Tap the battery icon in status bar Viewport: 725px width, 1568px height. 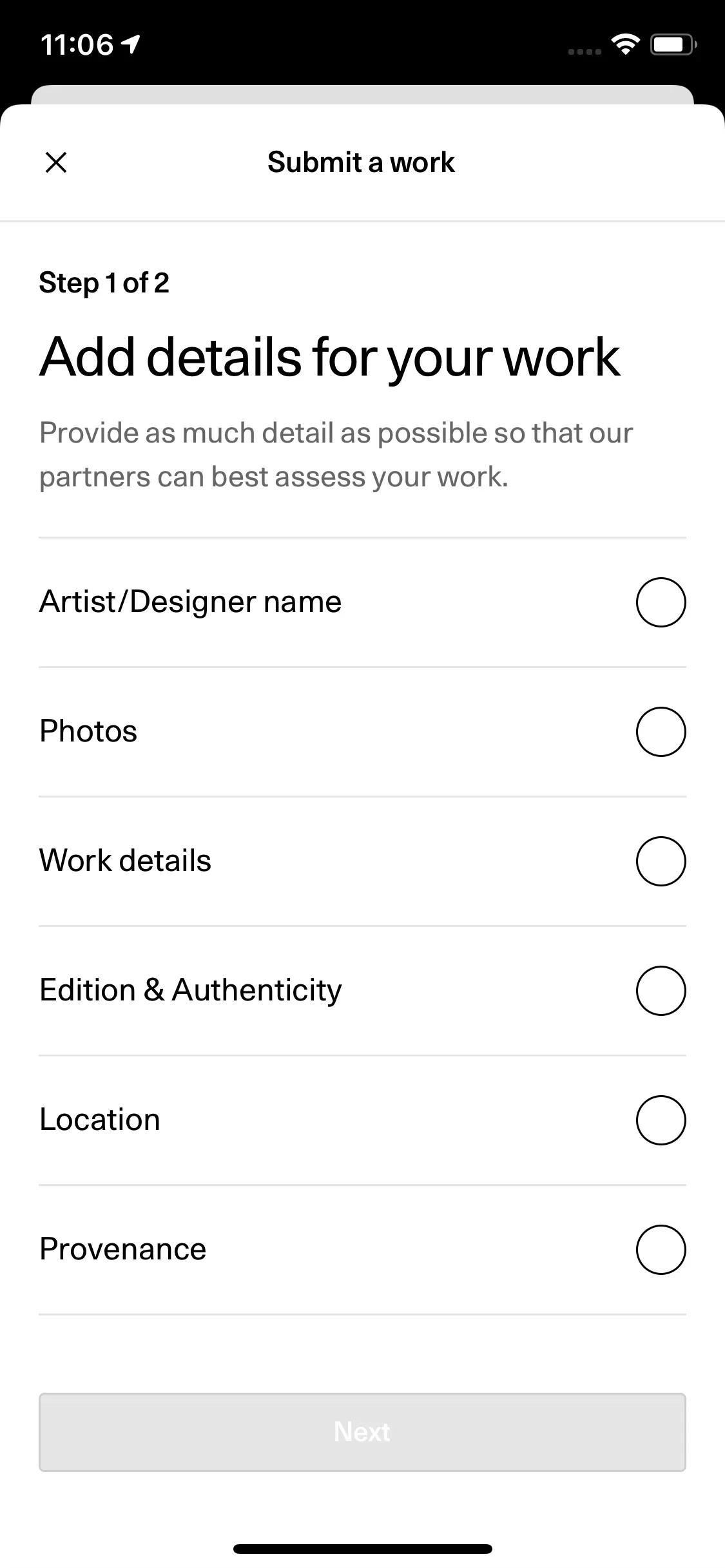[x=672, y=44]
